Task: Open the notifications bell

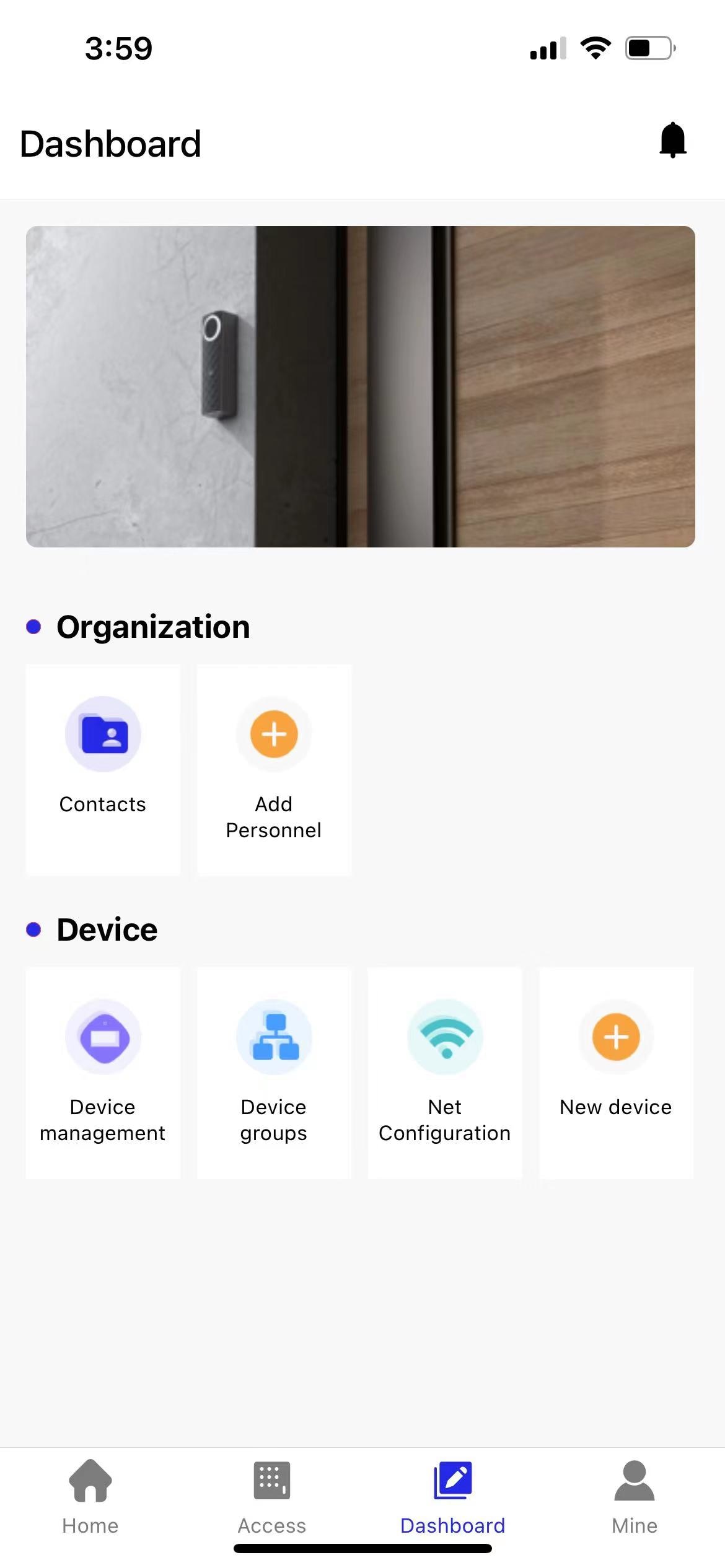Action: pyautogui.click(x=672, y=140)
